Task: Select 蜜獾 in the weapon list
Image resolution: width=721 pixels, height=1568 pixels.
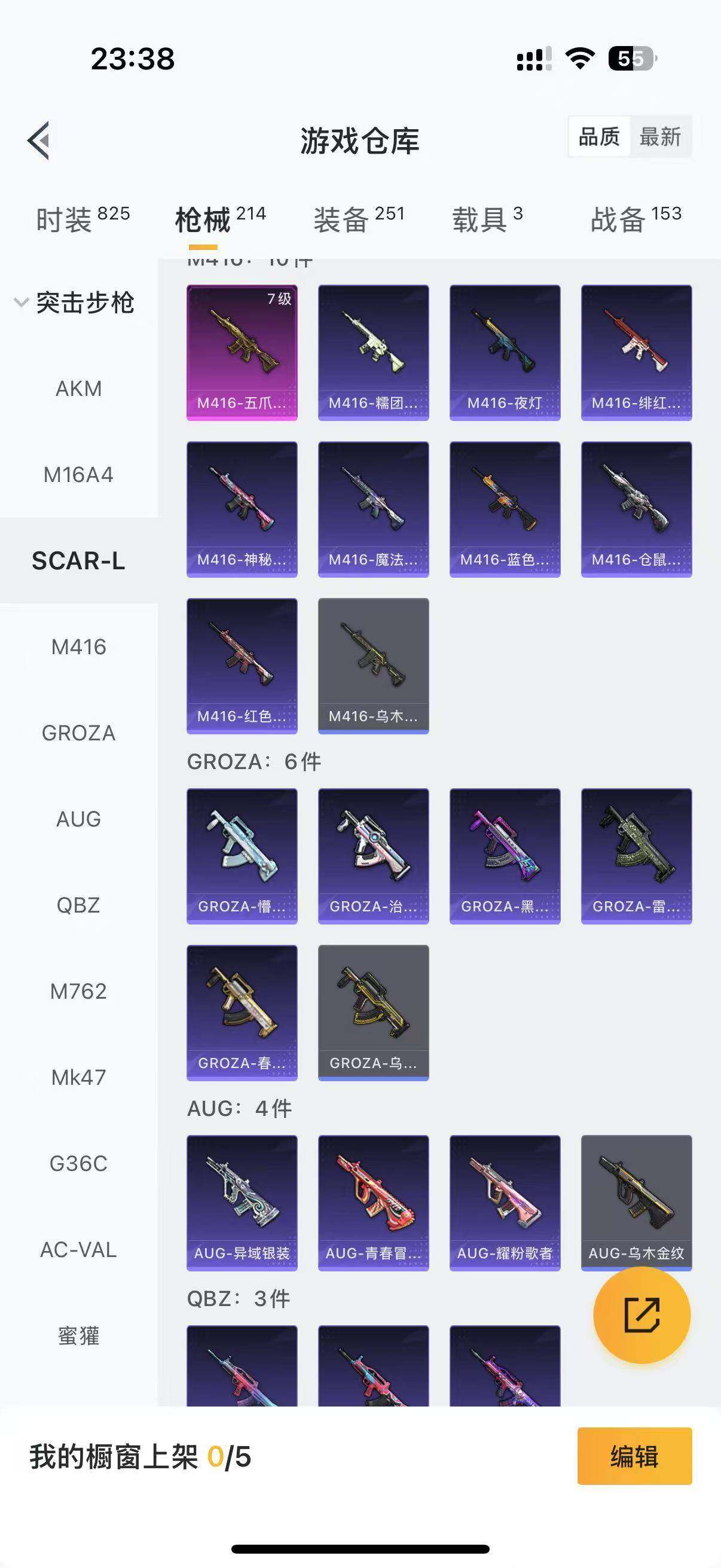Action: 78,1335
